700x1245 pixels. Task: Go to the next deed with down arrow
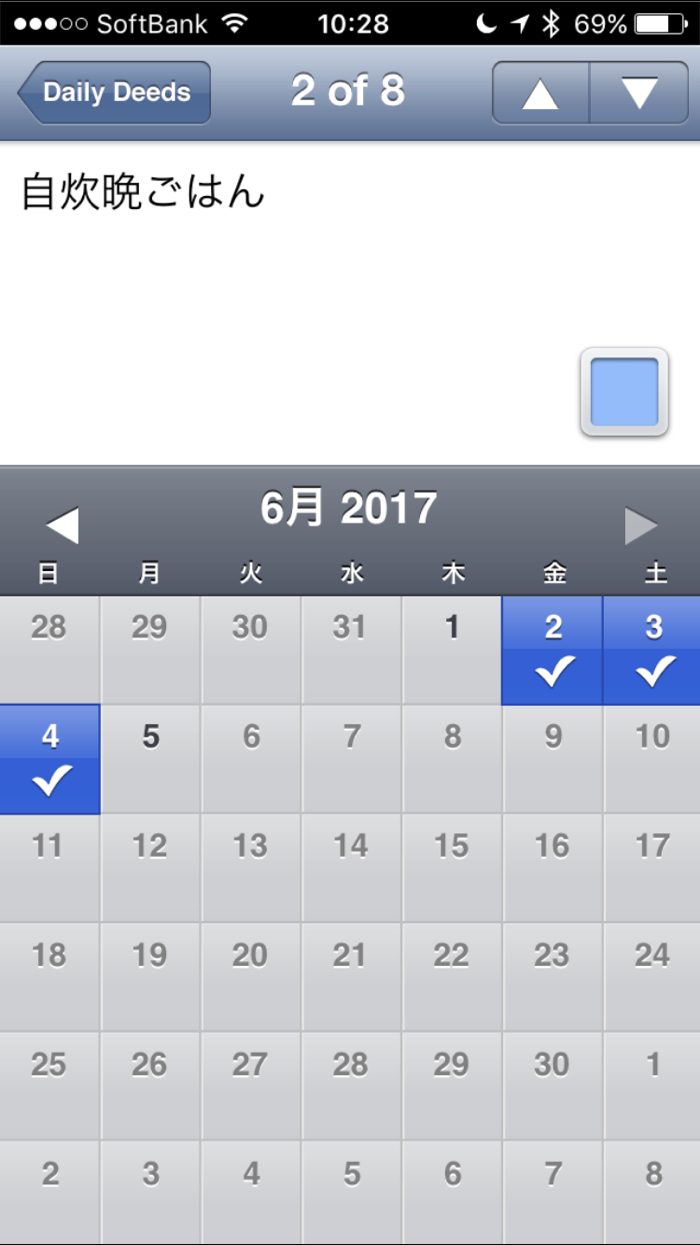coord(639,93)
